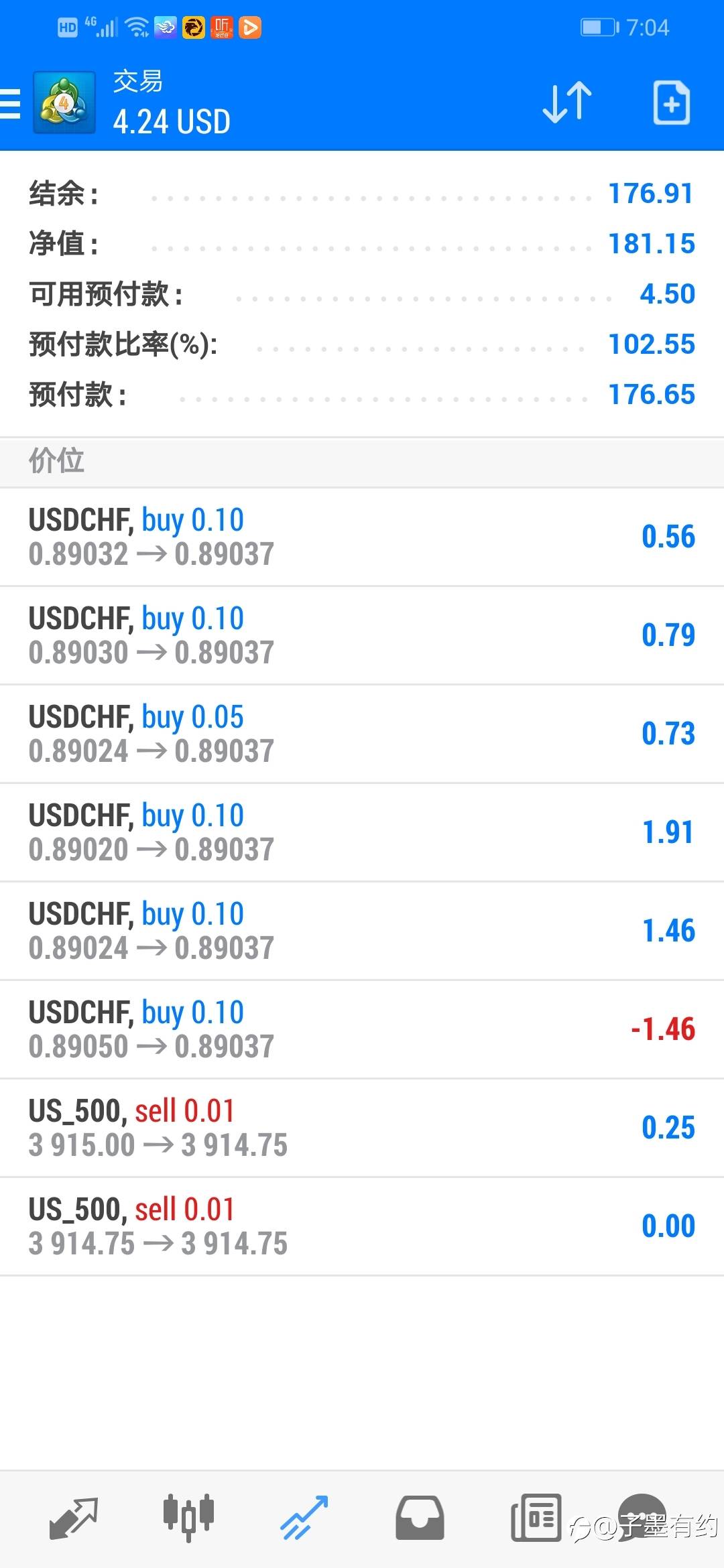Switch to the News tab
Viewport: 724px width, 1568px height.
tap(536, 1518)
